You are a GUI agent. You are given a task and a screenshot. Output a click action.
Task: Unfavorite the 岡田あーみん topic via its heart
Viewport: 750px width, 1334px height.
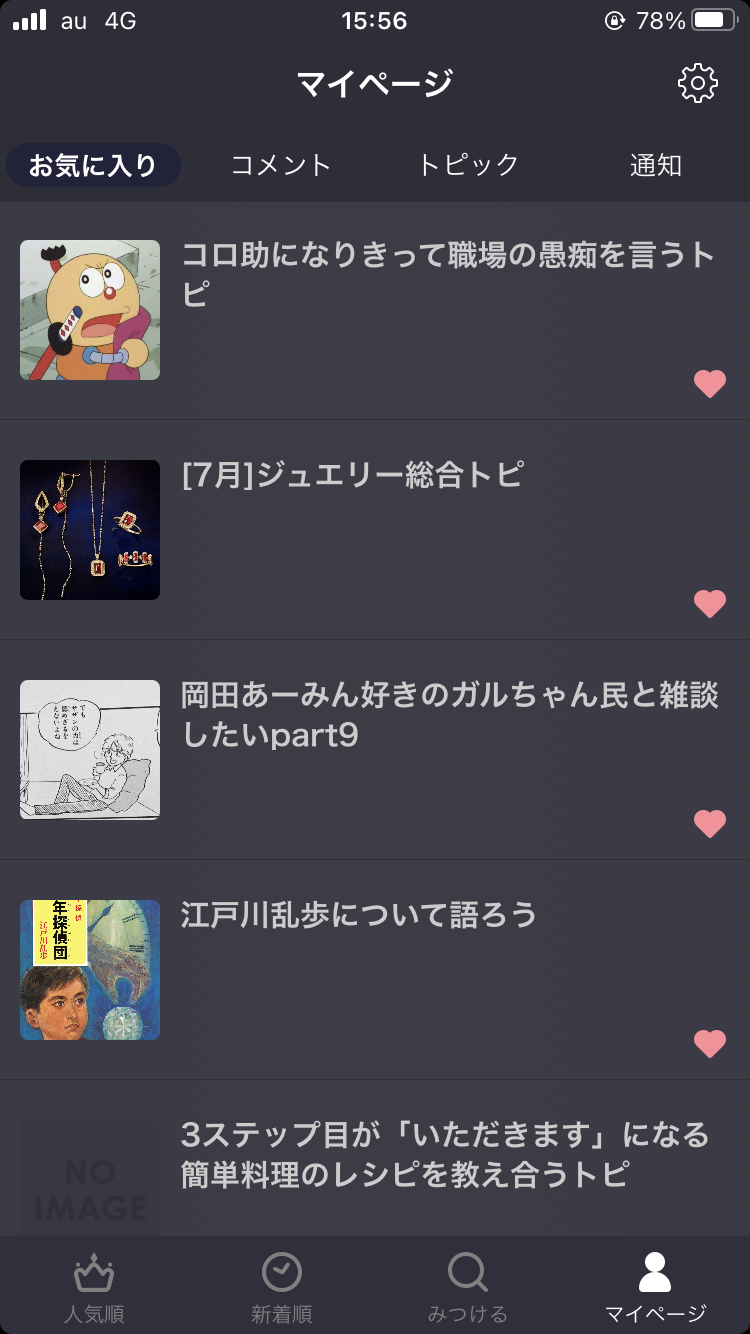(710, 821)
